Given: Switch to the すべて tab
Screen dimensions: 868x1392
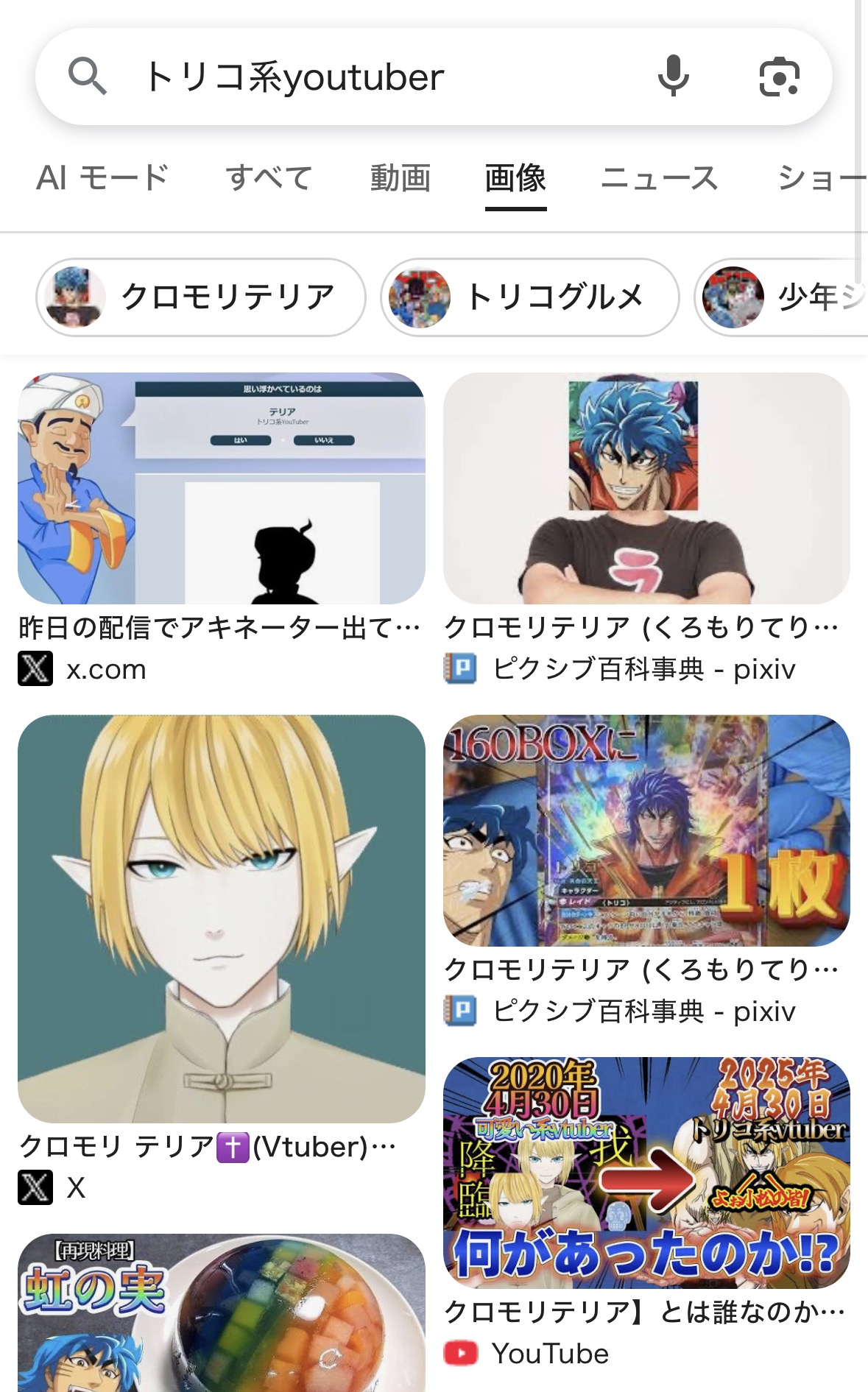Looking at the screenshot, I should coord(269,178).
